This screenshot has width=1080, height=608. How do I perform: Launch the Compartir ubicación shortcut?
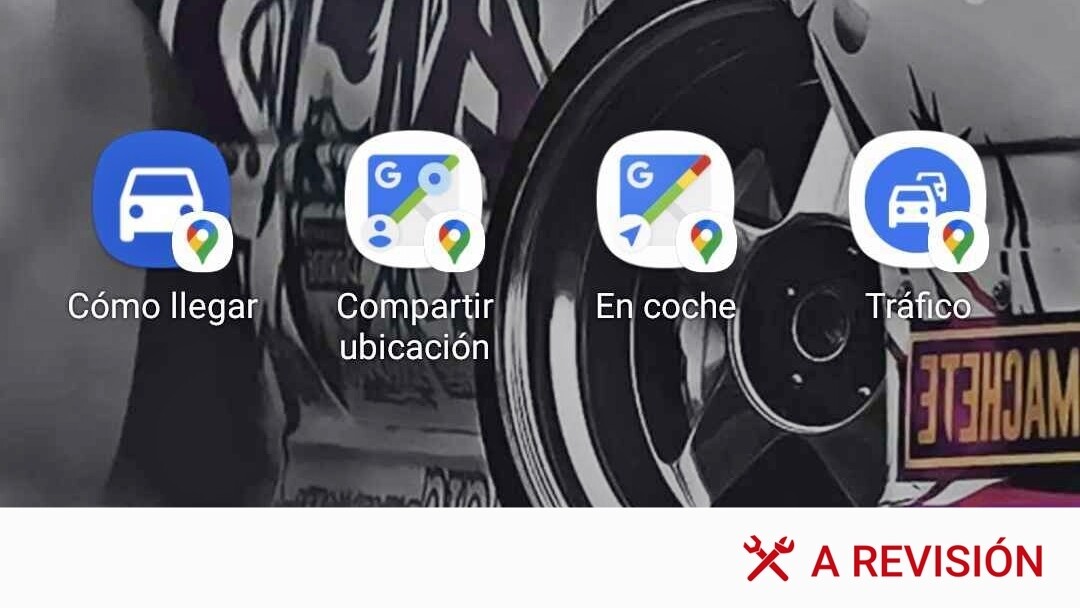413,198
